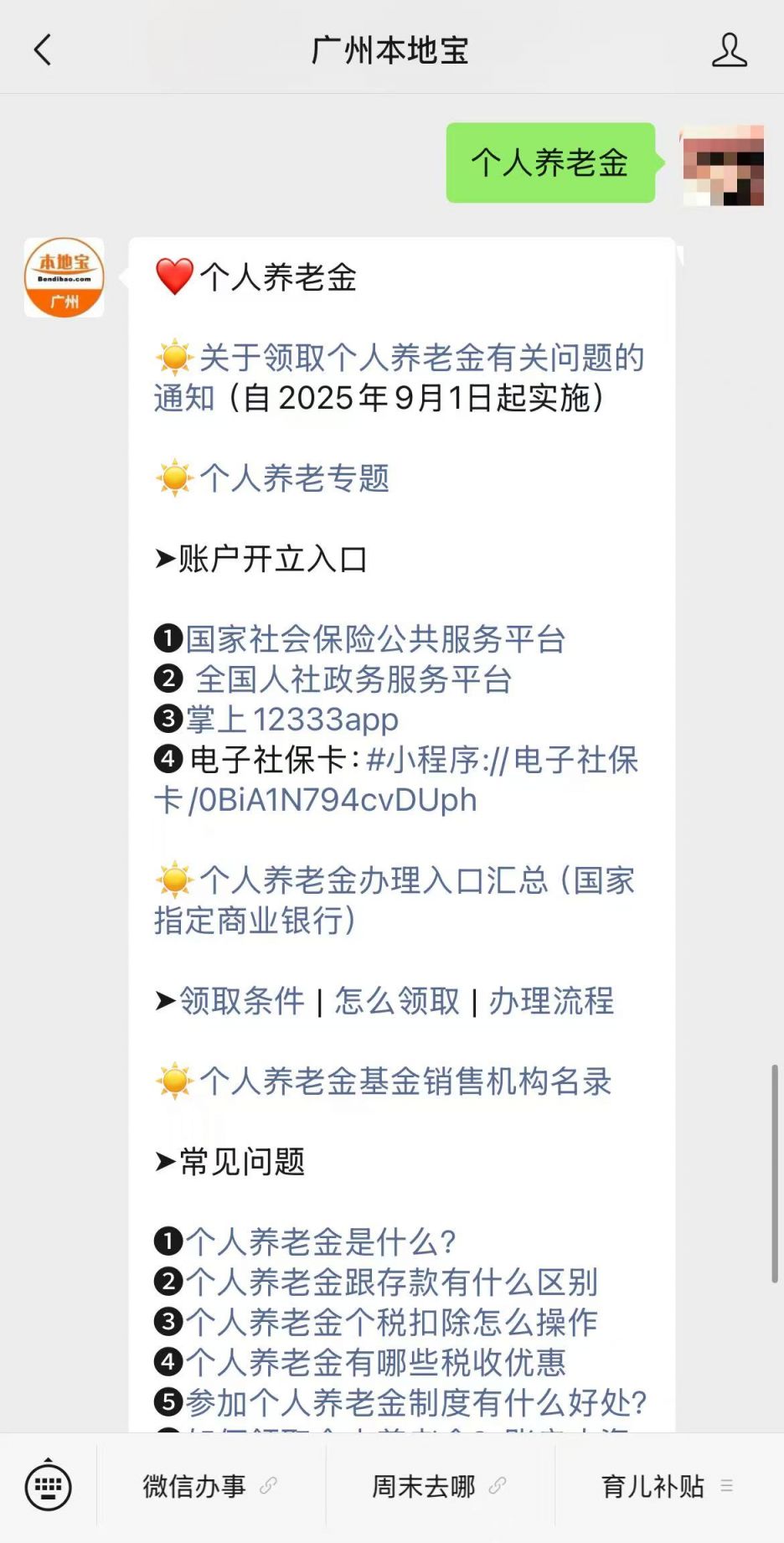This screenshot has height=1543, width=784.
Task: Open 全国人社政务服务平台 link
Action: (x=353, y=679)
